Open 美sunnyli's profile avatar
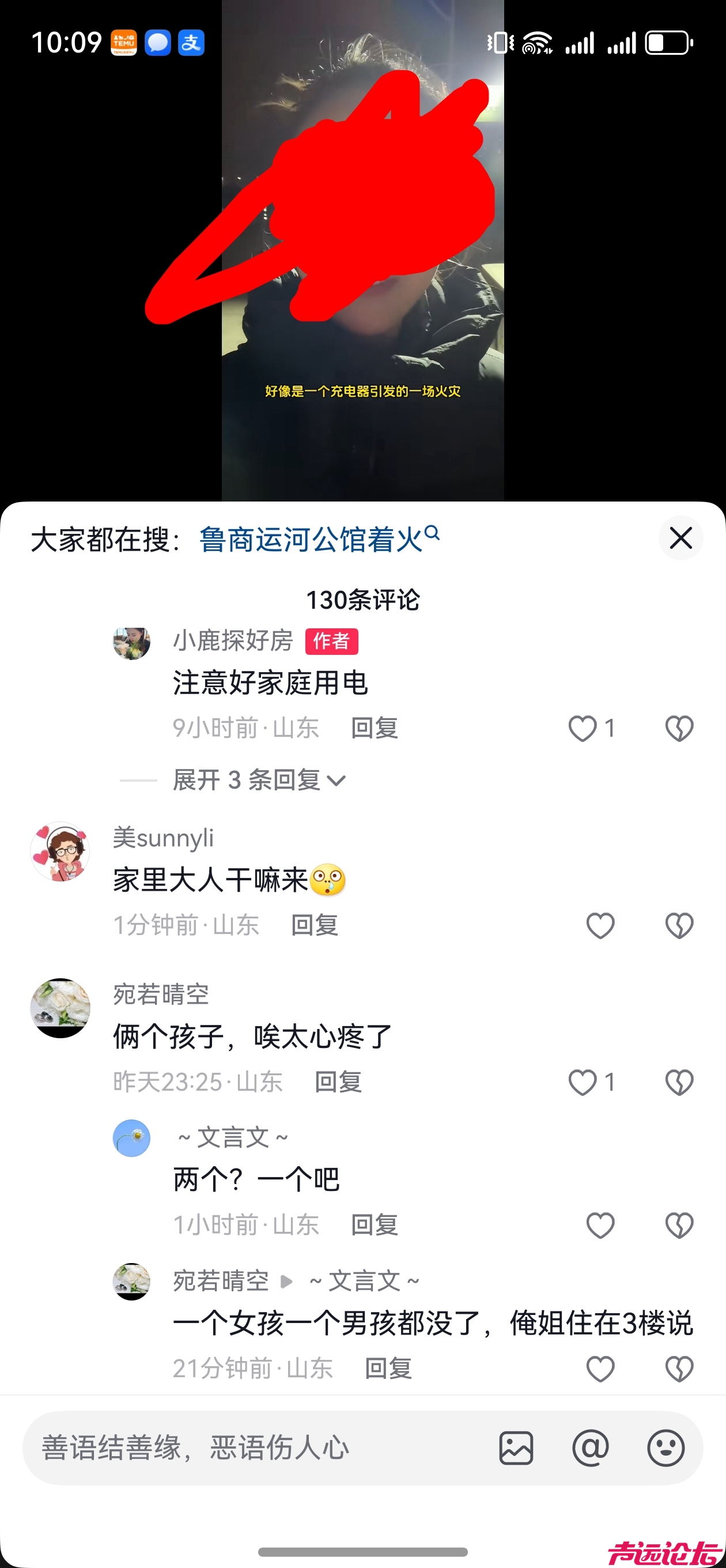 pos(60,851)
